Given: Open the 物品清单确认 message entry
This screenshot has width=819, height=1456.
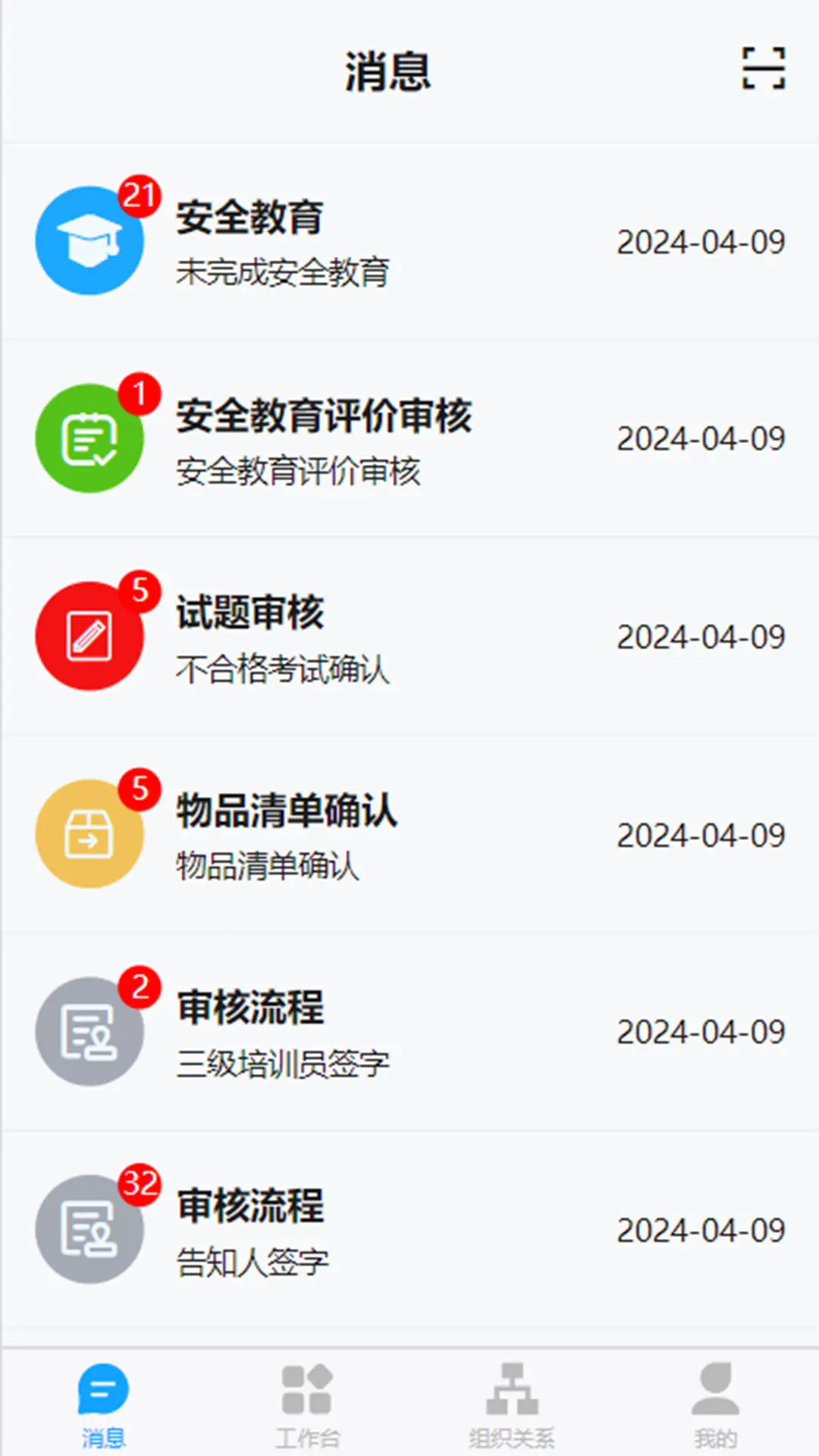Looking at the screenshot, I should point(409,834).
